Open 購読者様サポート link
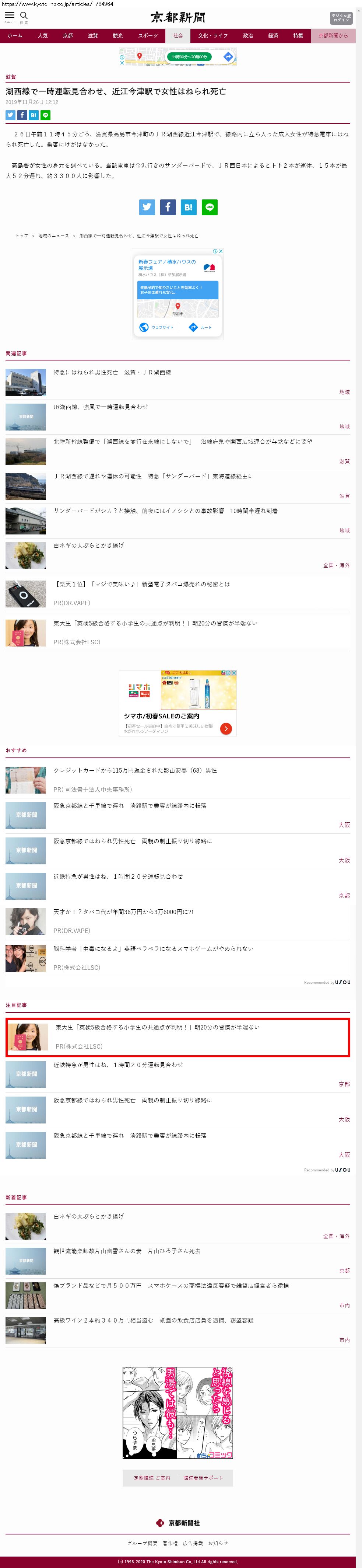 (x=203, y=1478)
